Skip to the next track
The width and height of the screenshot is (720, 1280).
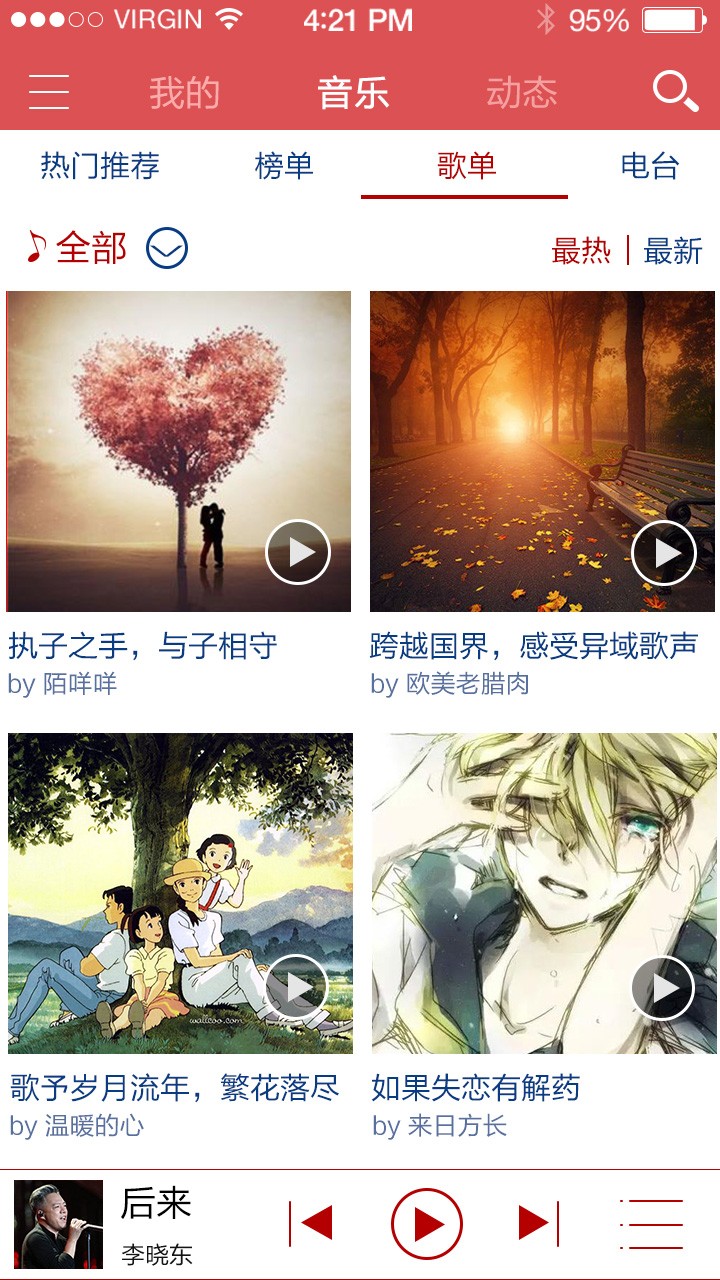tap(537, 1222)
